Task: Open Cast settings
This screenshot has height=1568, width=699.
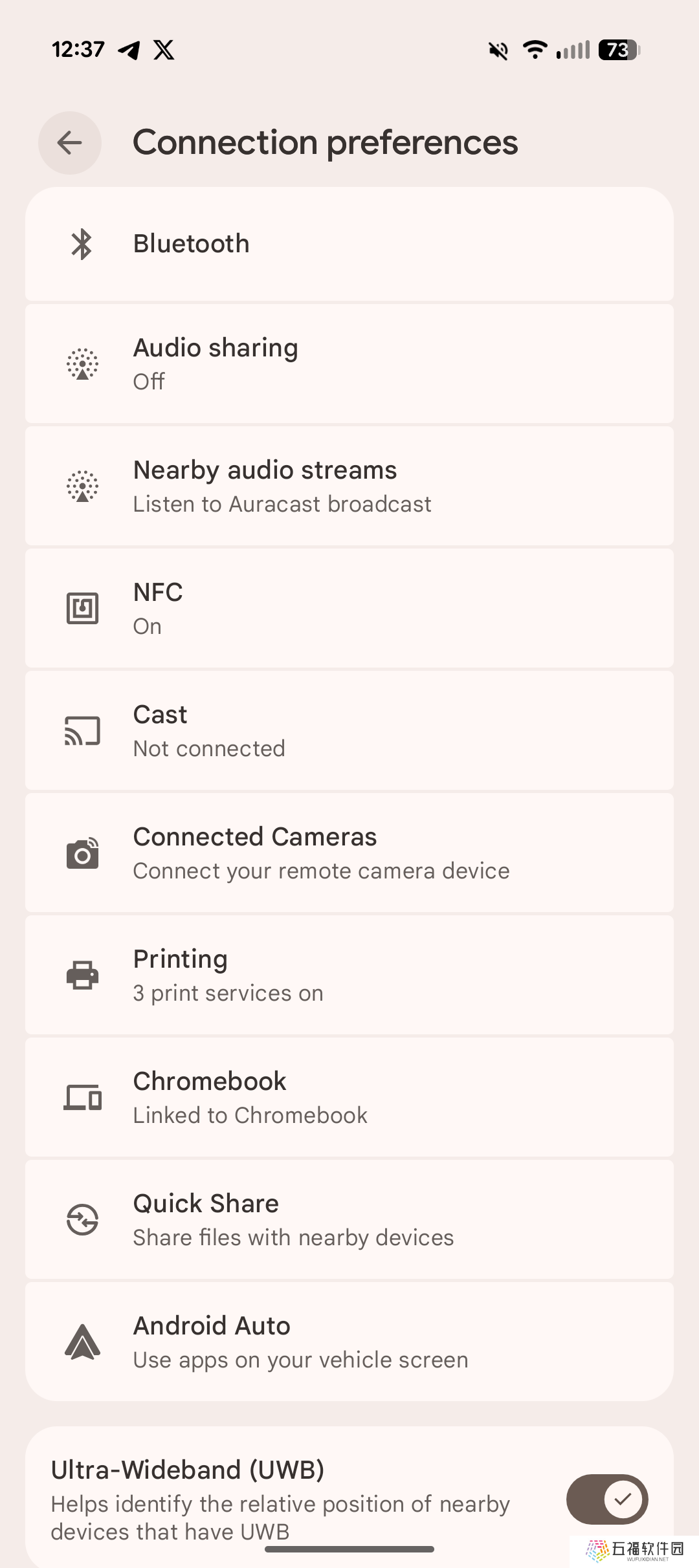Action: (349, 730)
